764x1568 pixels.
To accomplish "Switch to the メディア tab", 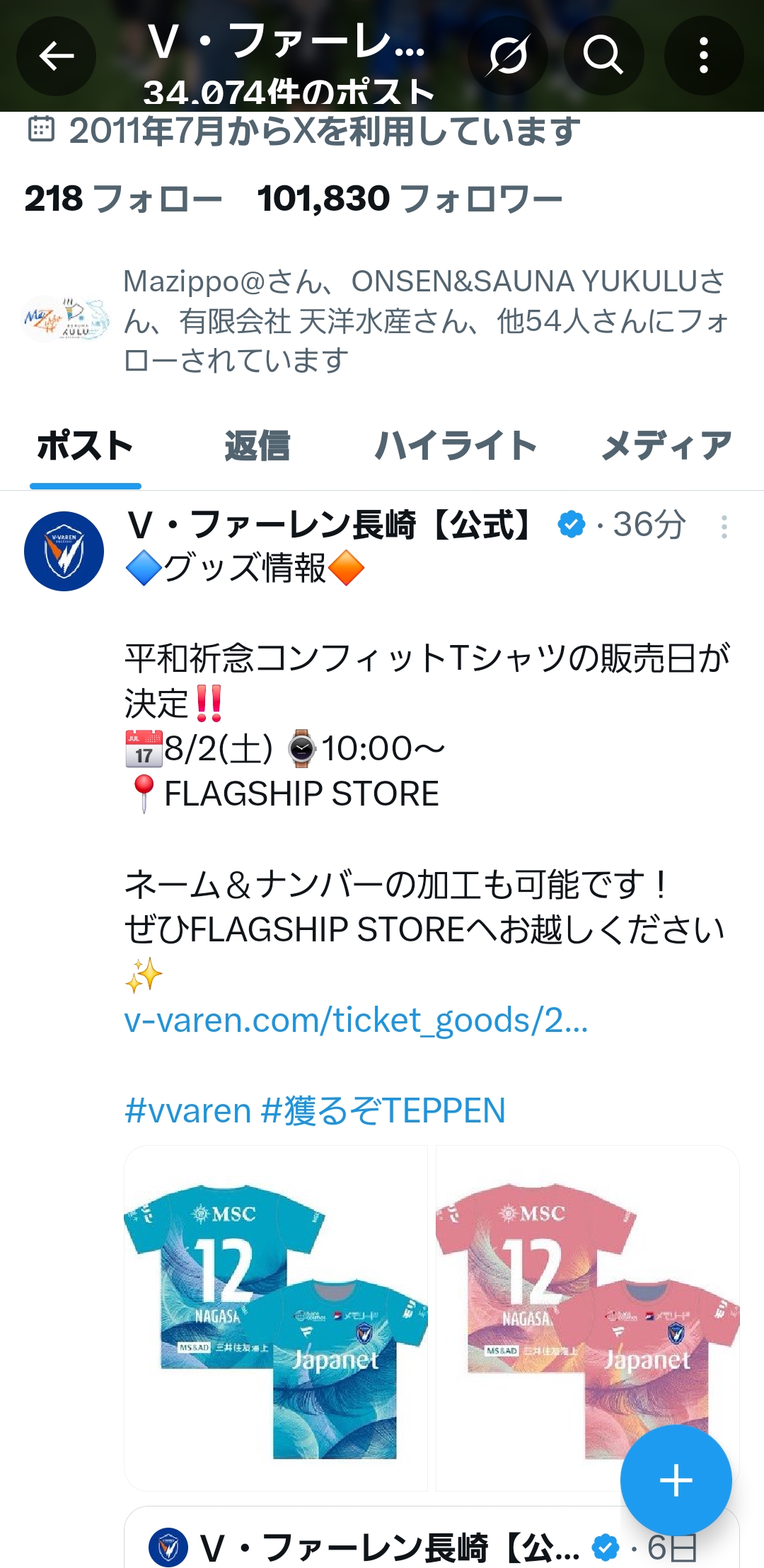I will [x=666, y=446].
